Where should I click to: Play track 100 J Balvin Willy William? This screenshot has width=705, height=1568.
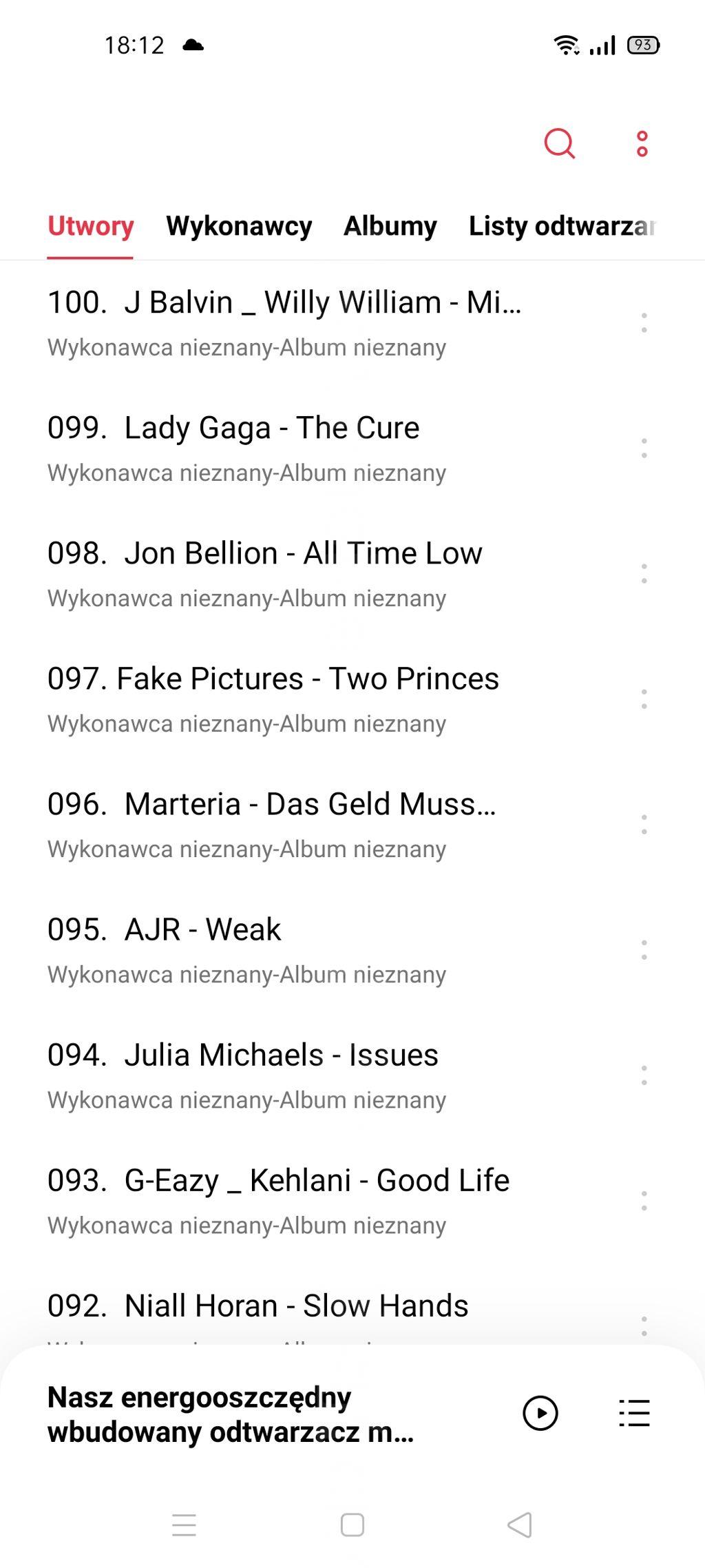pyautogui.click(x=284, y=322)
